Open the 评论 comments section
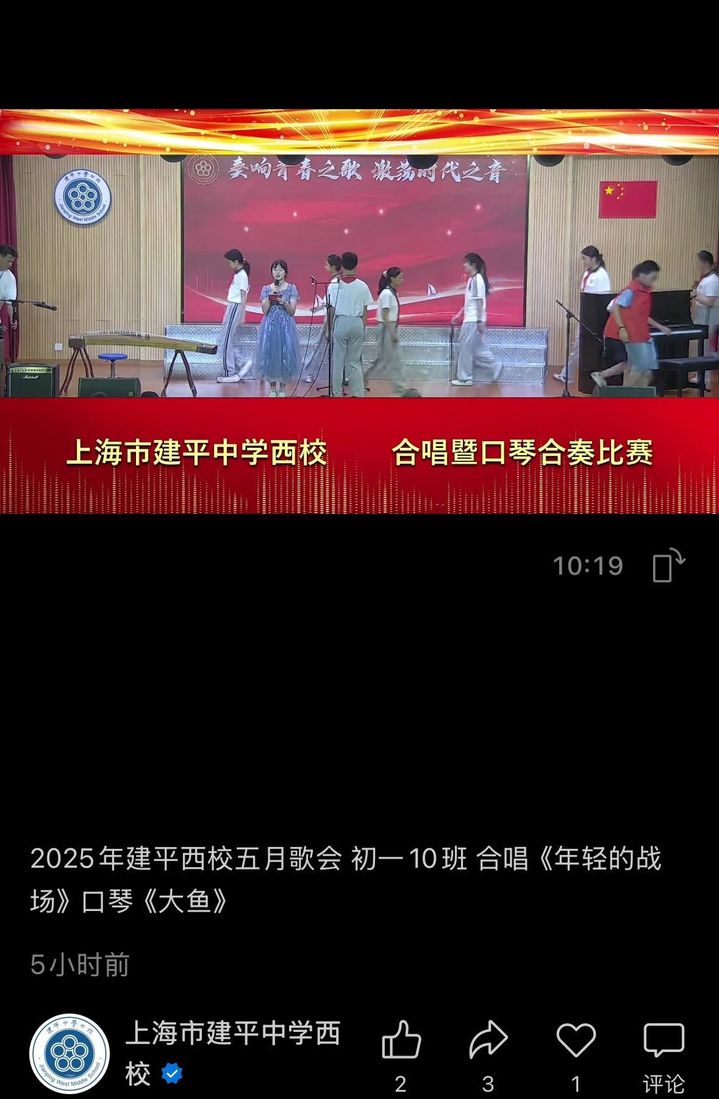Screen dimensions: 719x1099 click(663, 1052)
